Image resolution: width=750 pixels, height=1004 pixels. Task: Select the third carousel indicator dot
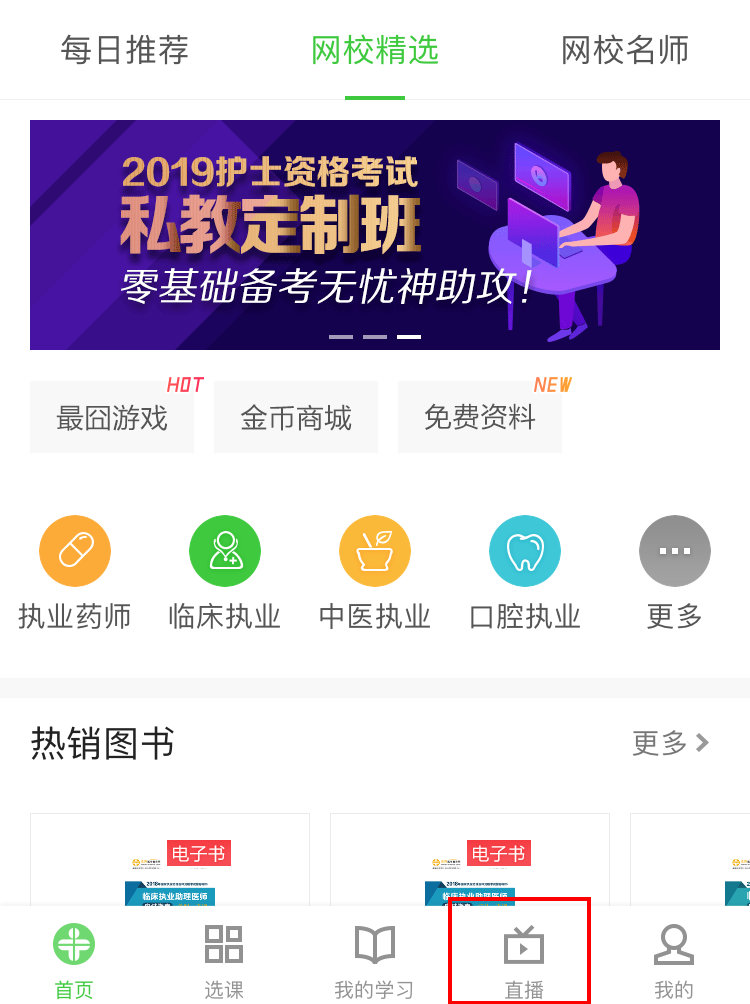pos(408,337)
